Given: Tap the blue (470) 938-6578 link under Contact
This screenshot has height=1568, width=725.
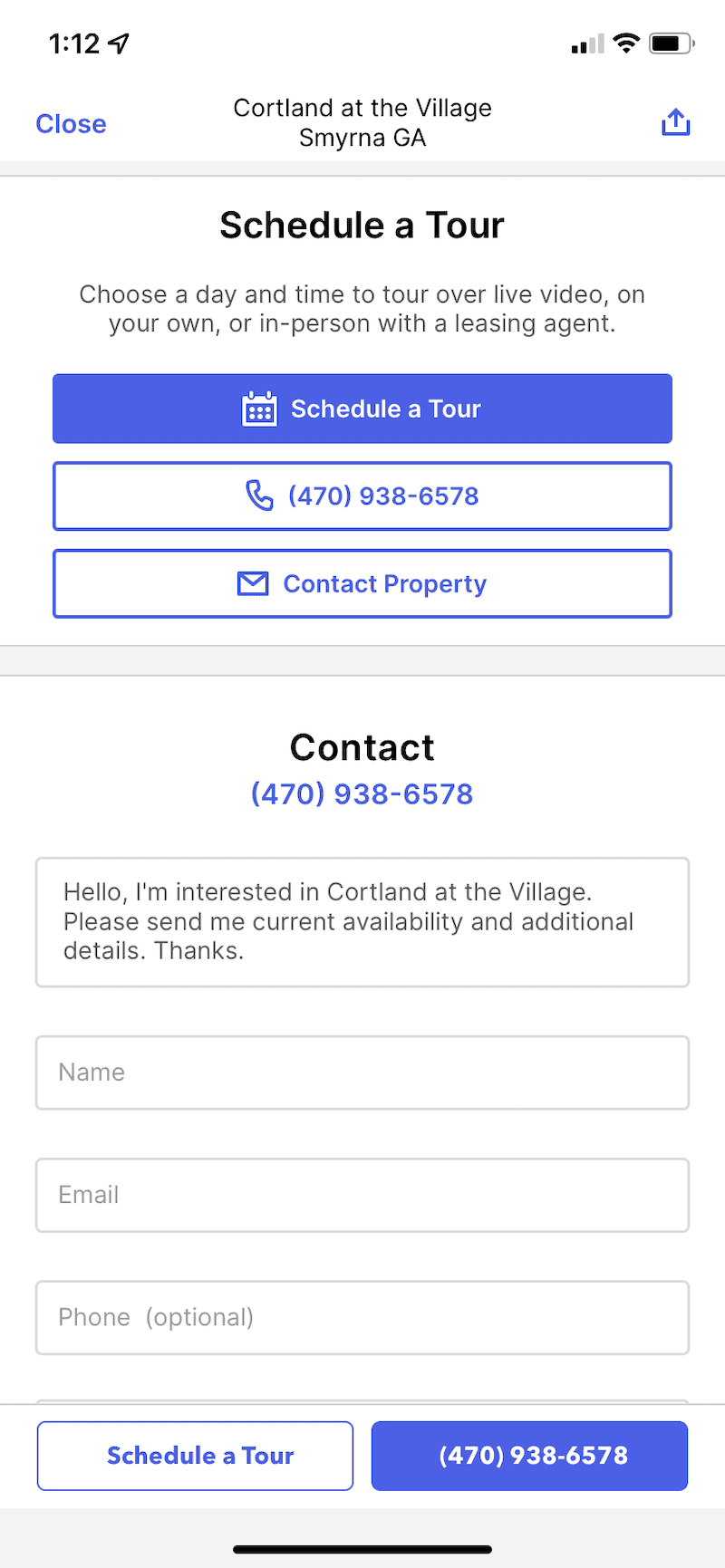Looking at the screenshot, I should point(362,794).
